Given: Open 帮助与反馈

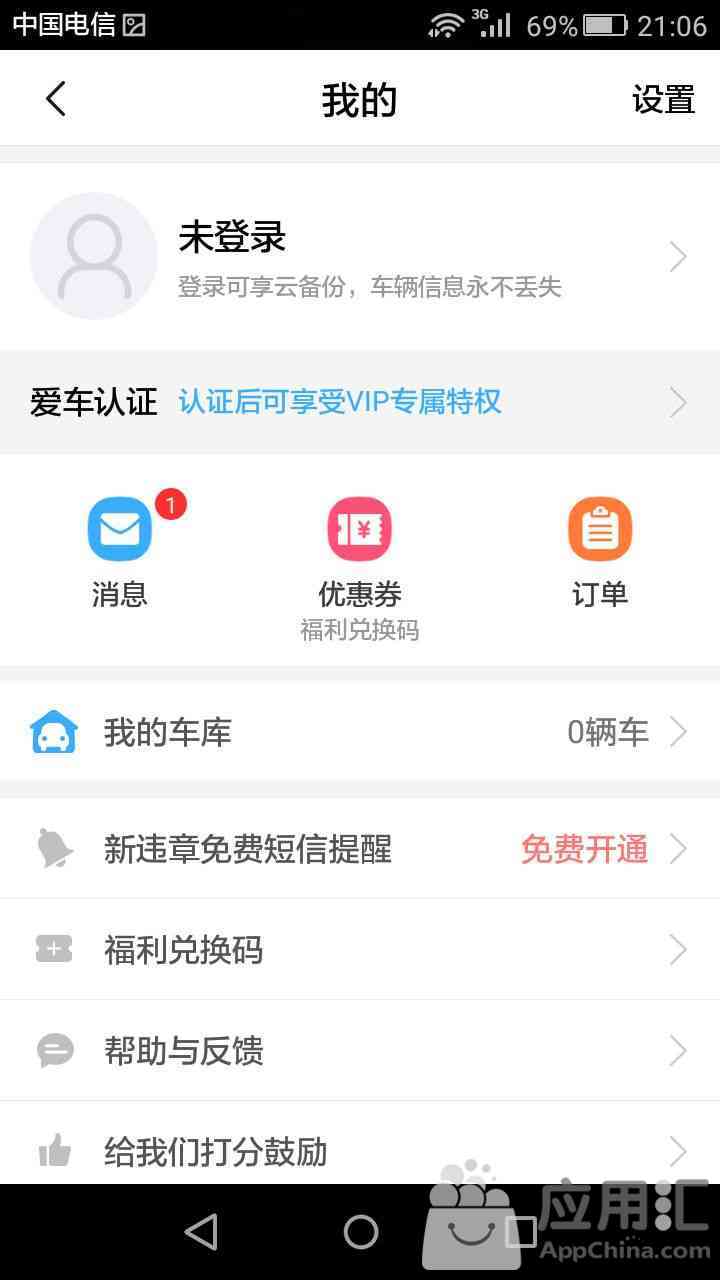Looking at the screenshot, I should click(360, 1050).
